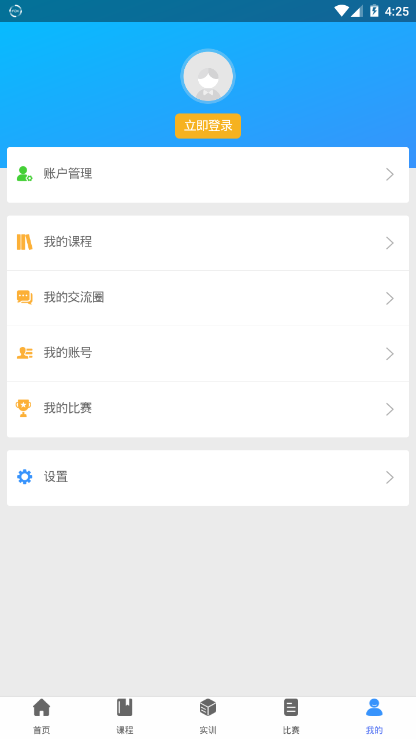The width and height of the screenshot is (416, 739).
Task: Open 我的比赛 row
Action: 208,409
